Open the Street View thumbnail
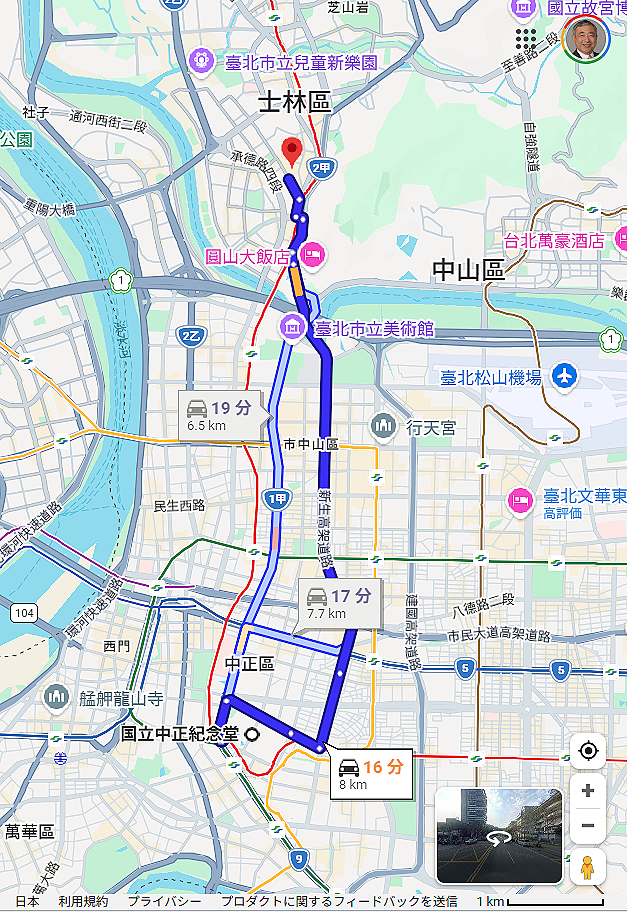Image resolution: width=627 pixels, height=912 pixels. pyautogui.click(x=499, y=835)
